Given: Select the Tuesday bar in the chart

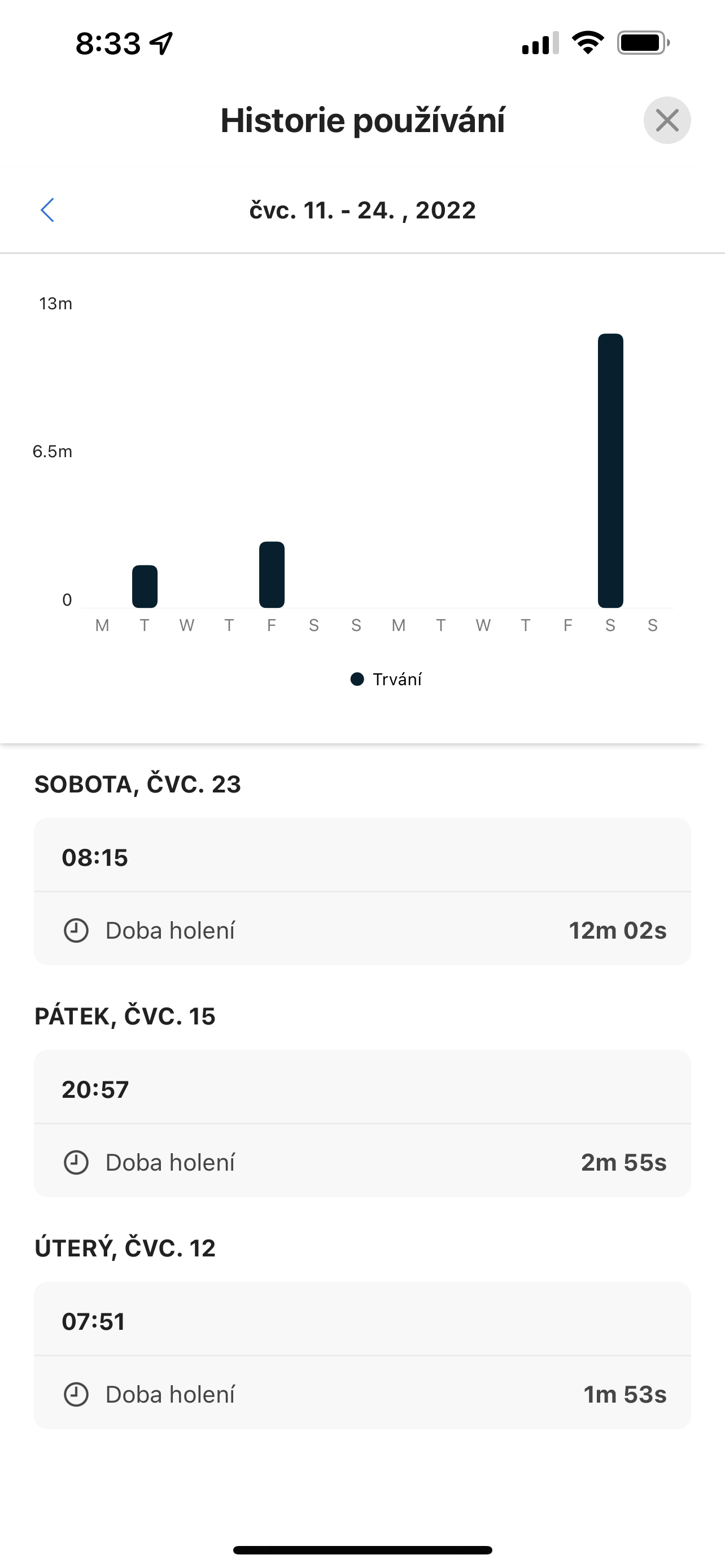Looking at the screenshot, I should pos(145,587).
